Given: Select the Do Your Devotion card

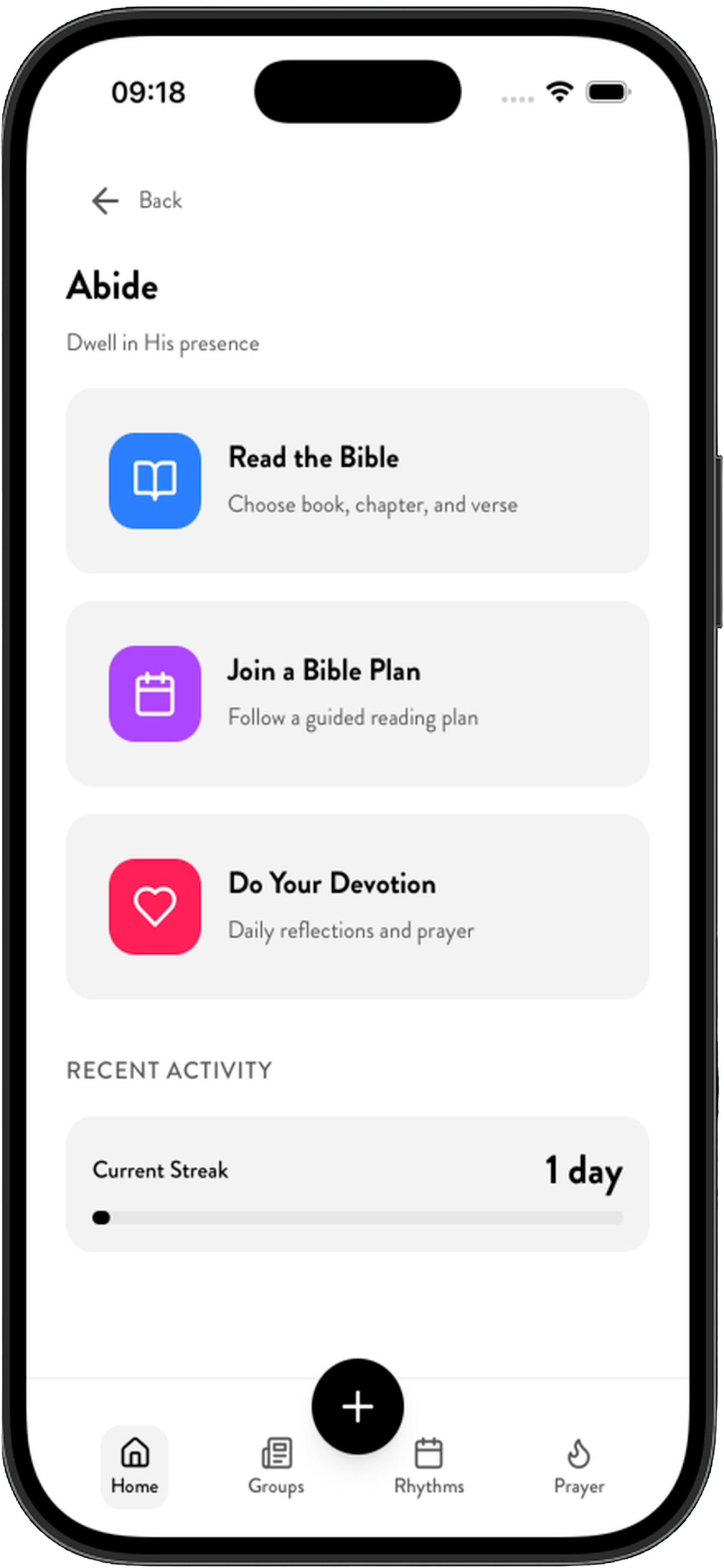Looking at the screenshot, I should (358, 905).
